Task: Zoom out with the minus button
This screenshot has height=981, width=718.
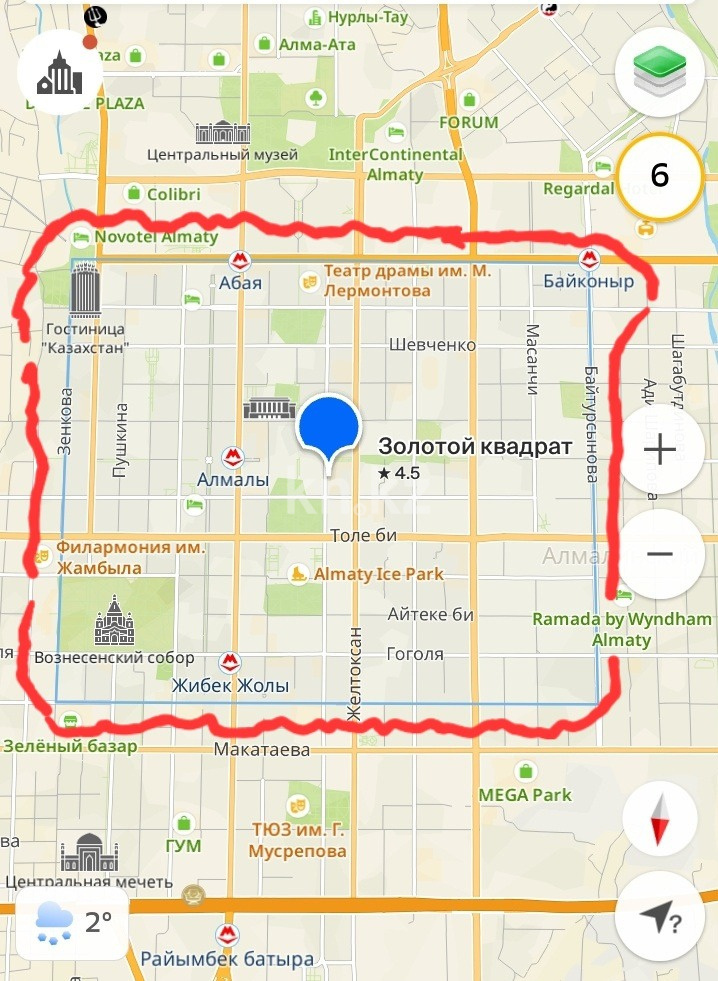Action: coord(659,553)
